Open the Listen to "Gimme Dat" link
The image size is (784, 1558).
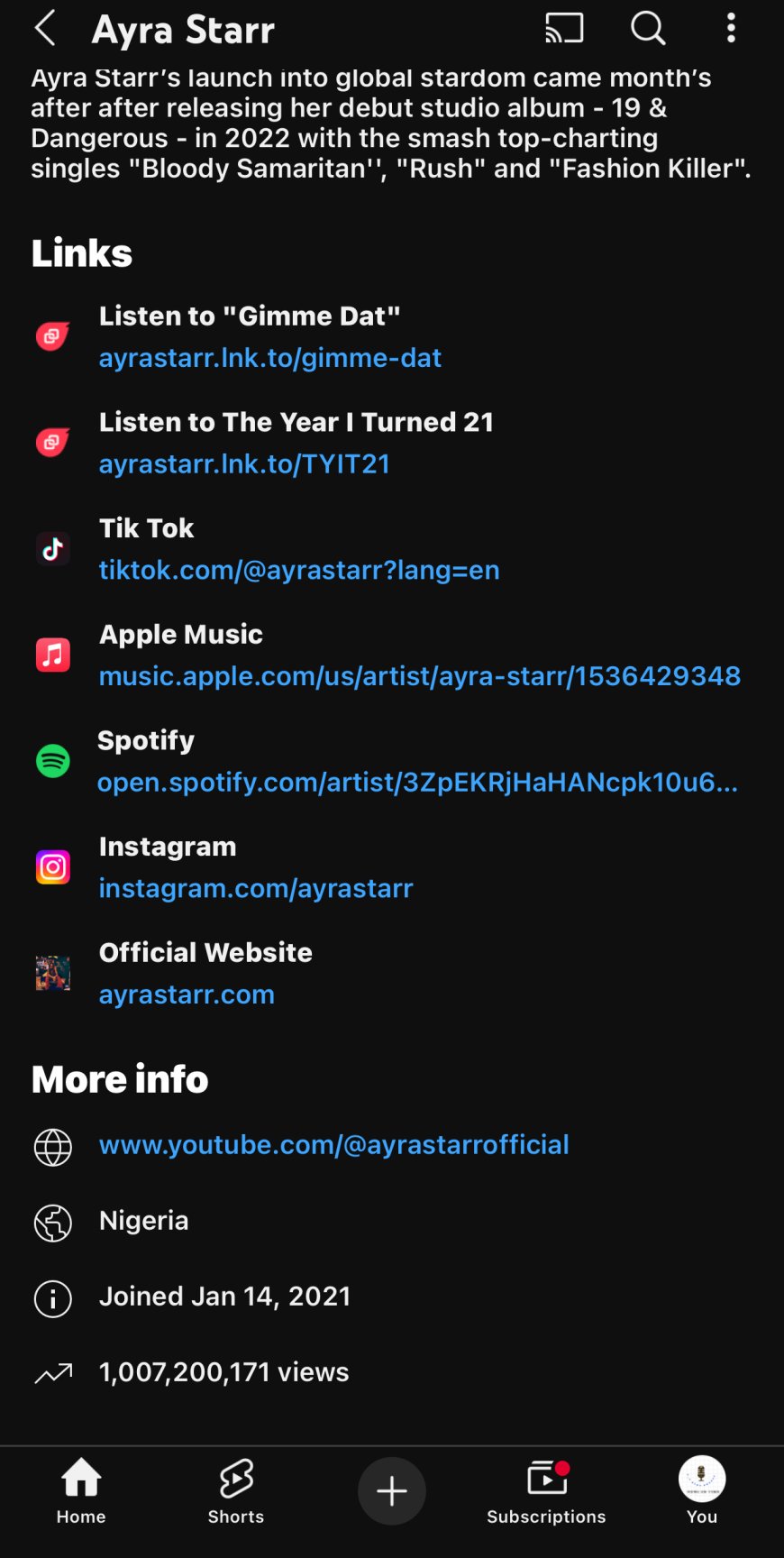[269, 358]
